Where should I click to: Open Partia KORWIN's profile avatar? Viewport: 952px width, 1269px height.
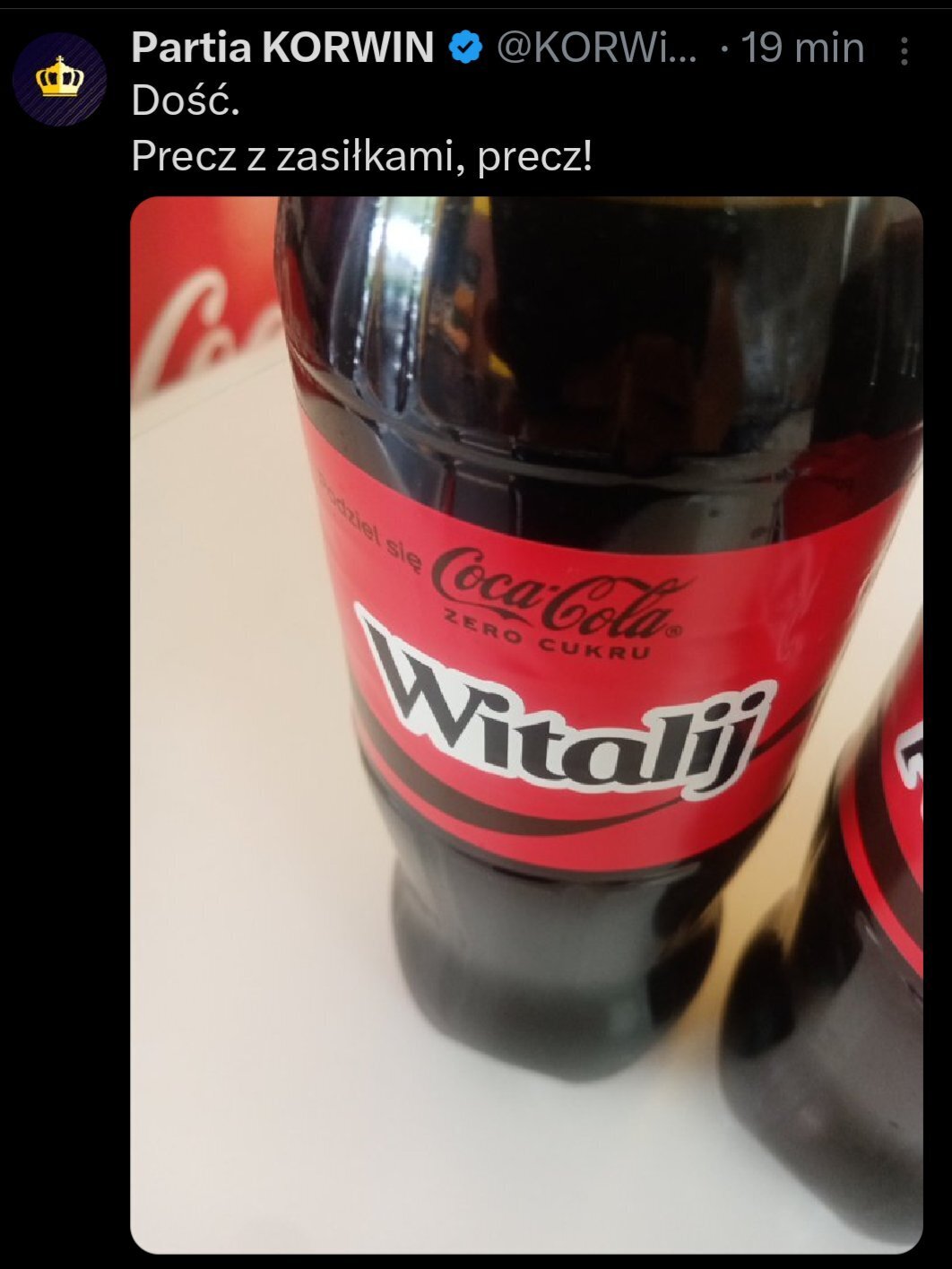click(x=60, y=79)
